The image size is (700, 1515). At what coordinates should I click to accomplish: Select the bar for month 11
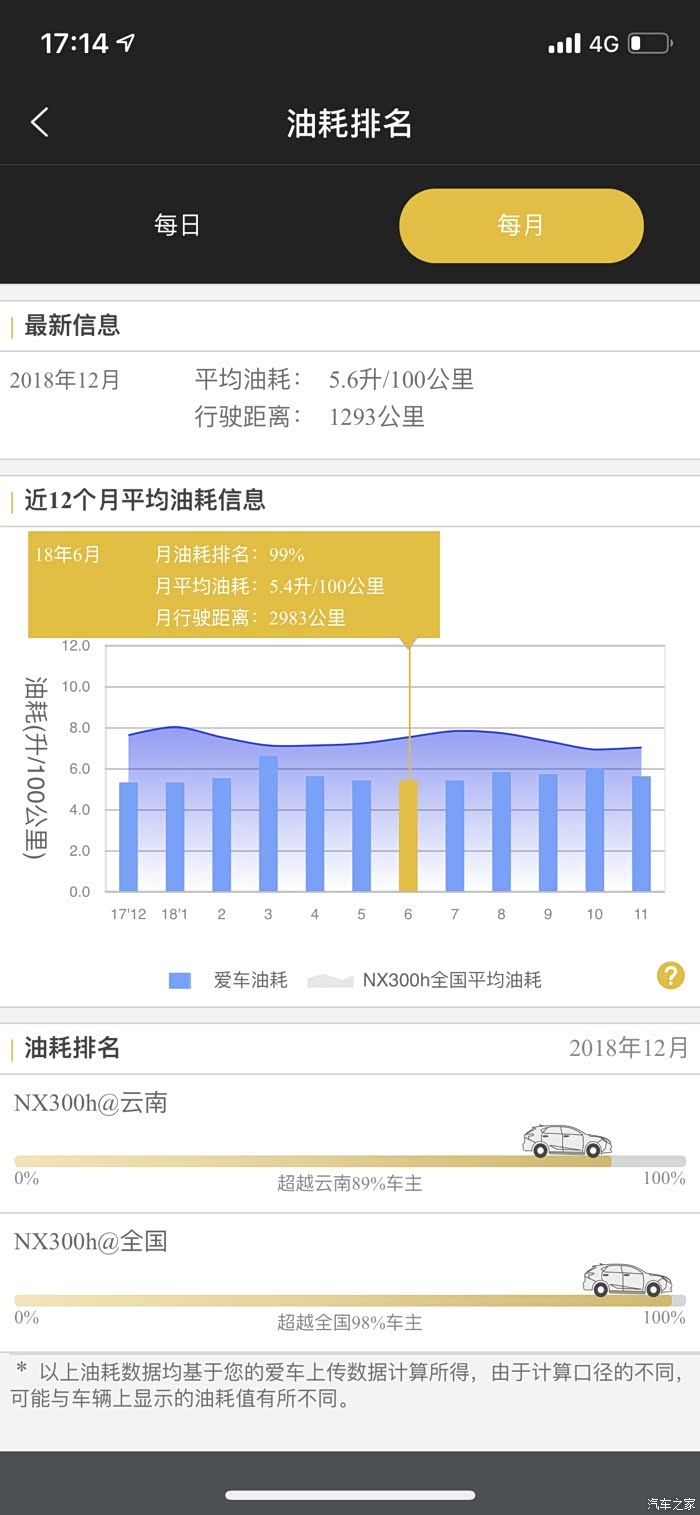click(x=641, y=834)
